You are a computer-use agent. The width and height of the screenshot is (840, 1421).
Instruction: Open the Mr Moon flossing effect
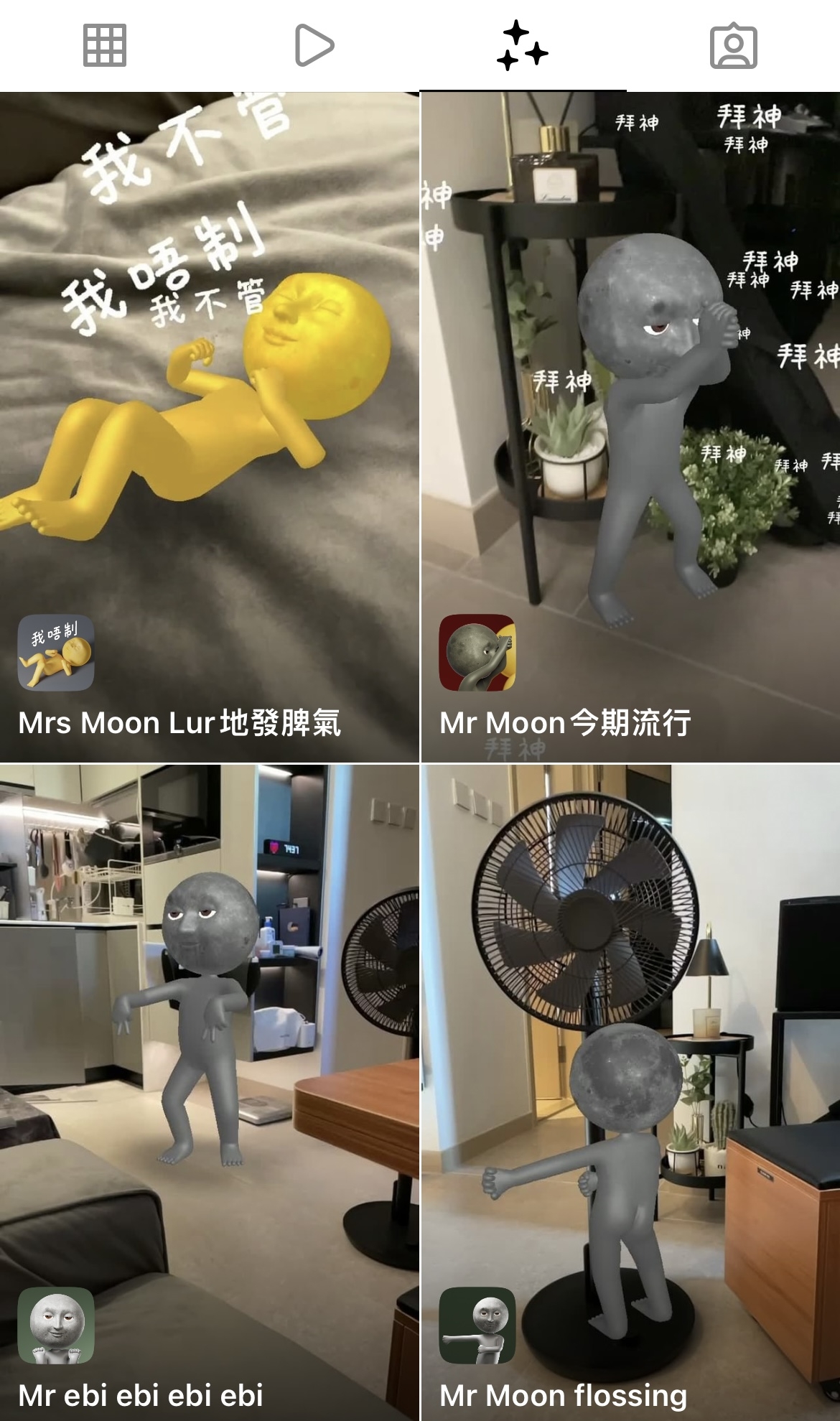point(630,1091)
